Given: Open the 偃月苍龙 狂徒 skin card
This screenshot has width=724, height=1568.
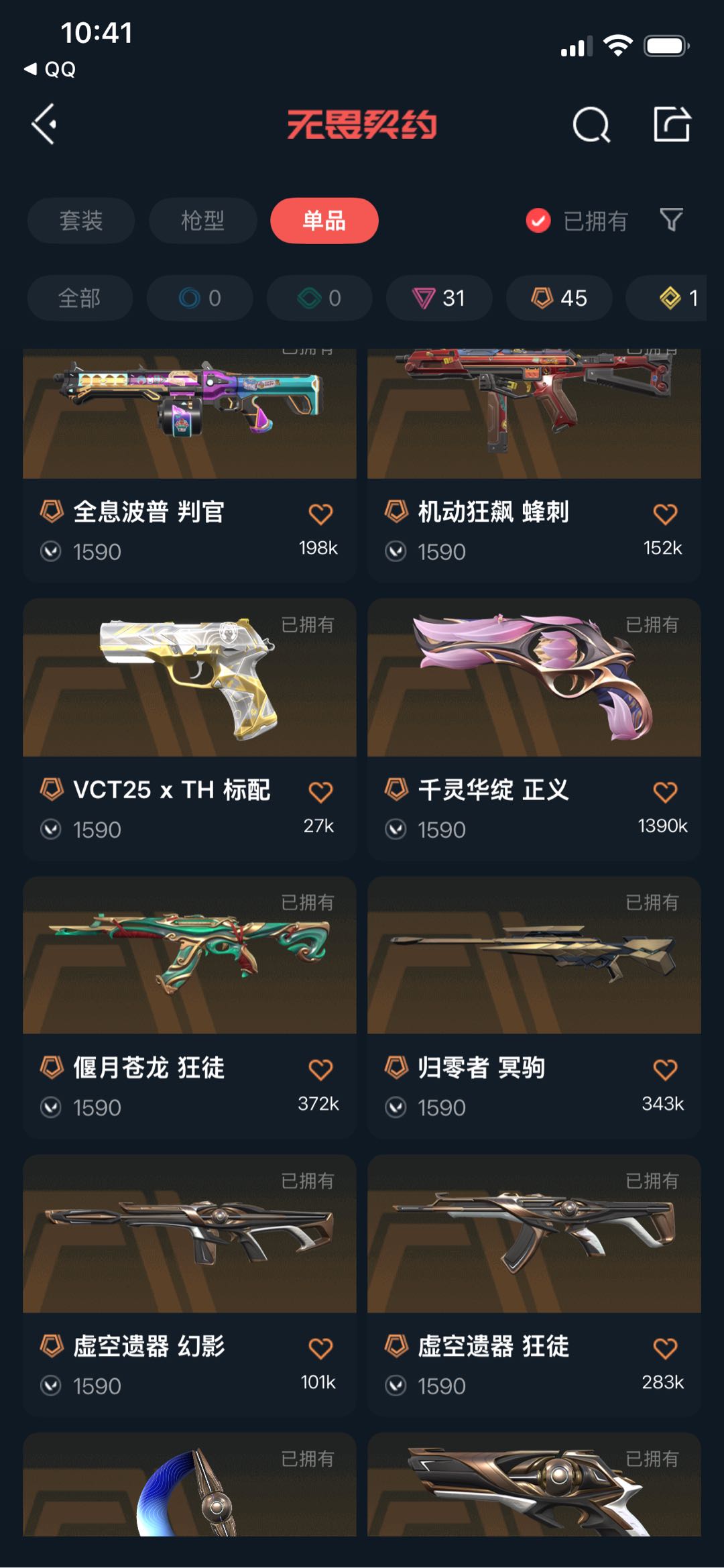Looking at the screenshot, I should click(x=190, y=1007).
